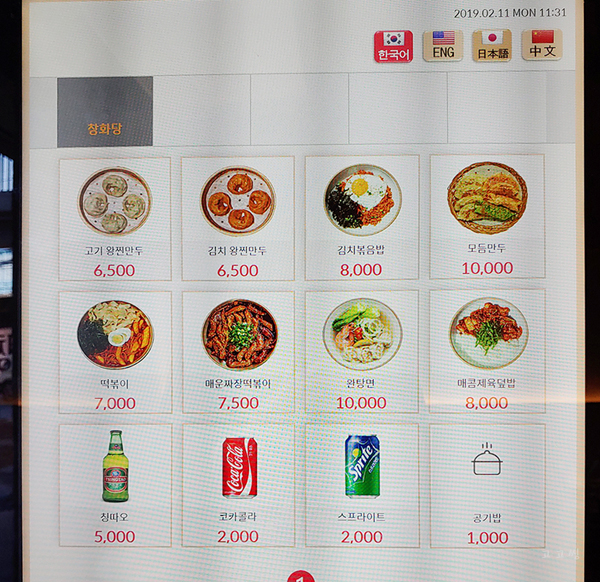Image resolution: width=600 pixels, height=582 pixels.
Task: Pick the 완탕면 noodle dish
Action: 361,351
